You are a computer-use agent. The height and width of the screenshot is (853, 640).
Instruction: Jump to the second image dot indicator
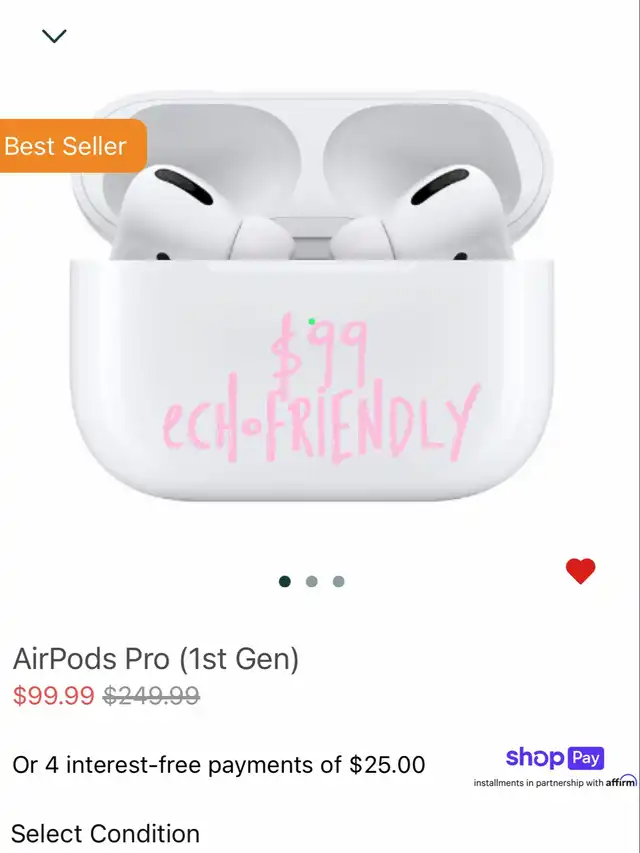click(311, 581)
